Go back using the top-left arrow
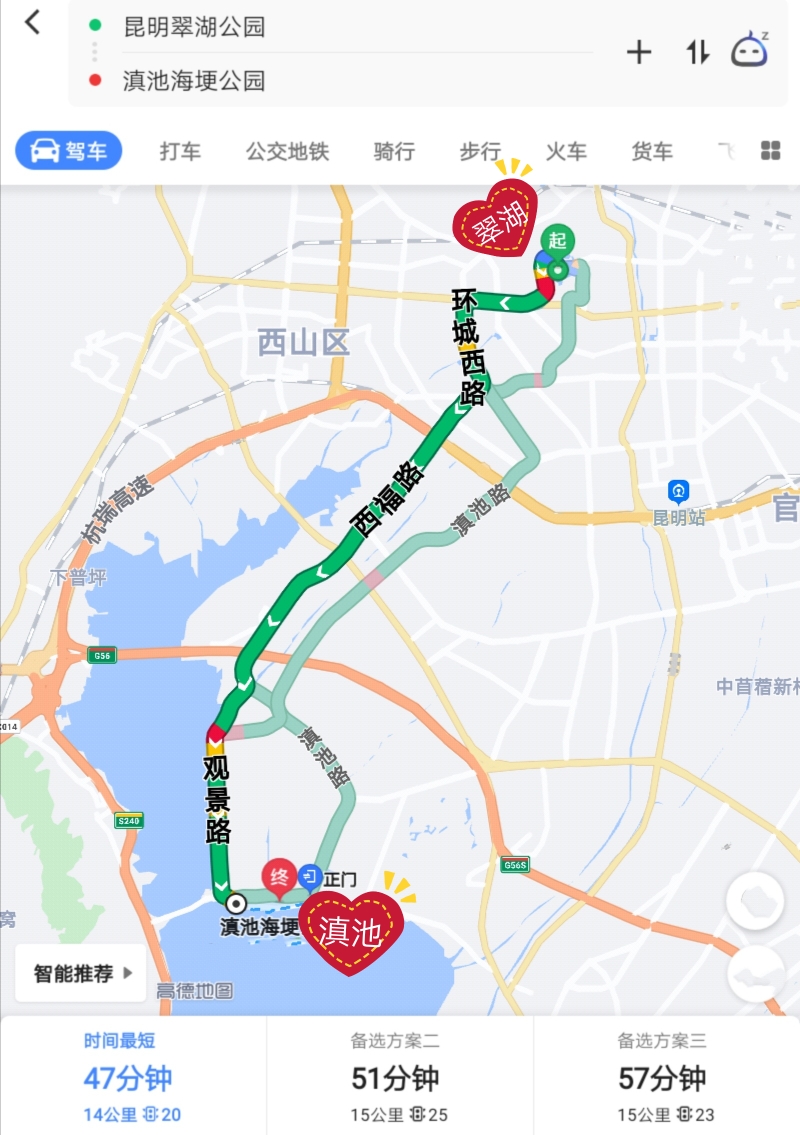 click(x=33, y=22)
